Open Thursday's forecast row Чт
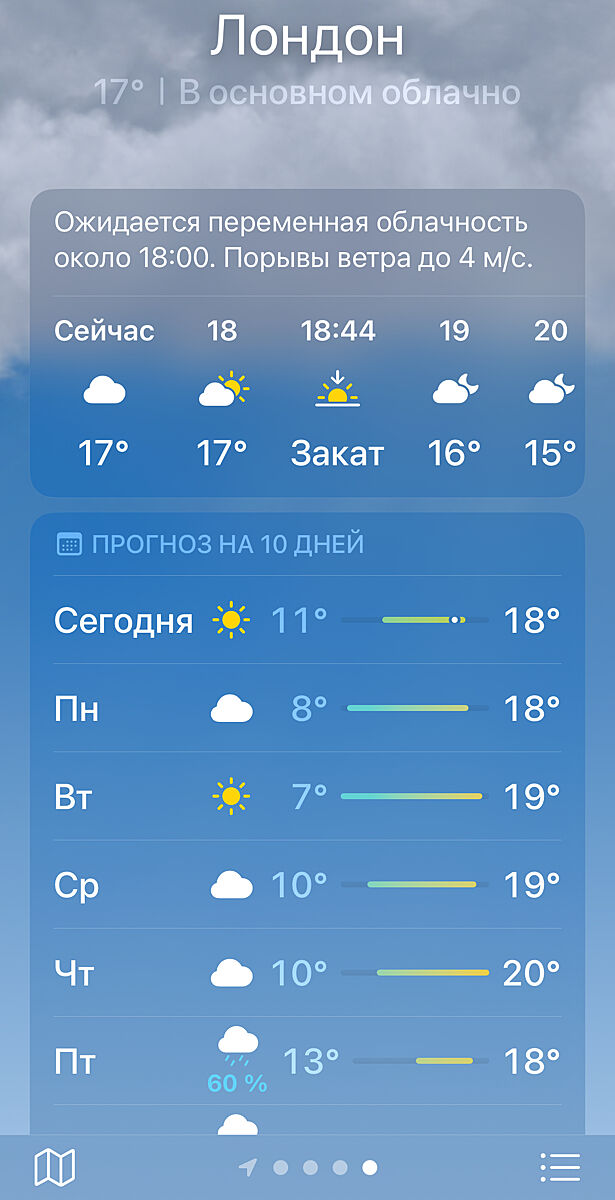This screenshot has width=615, height=1200. [x=307, y=973]
